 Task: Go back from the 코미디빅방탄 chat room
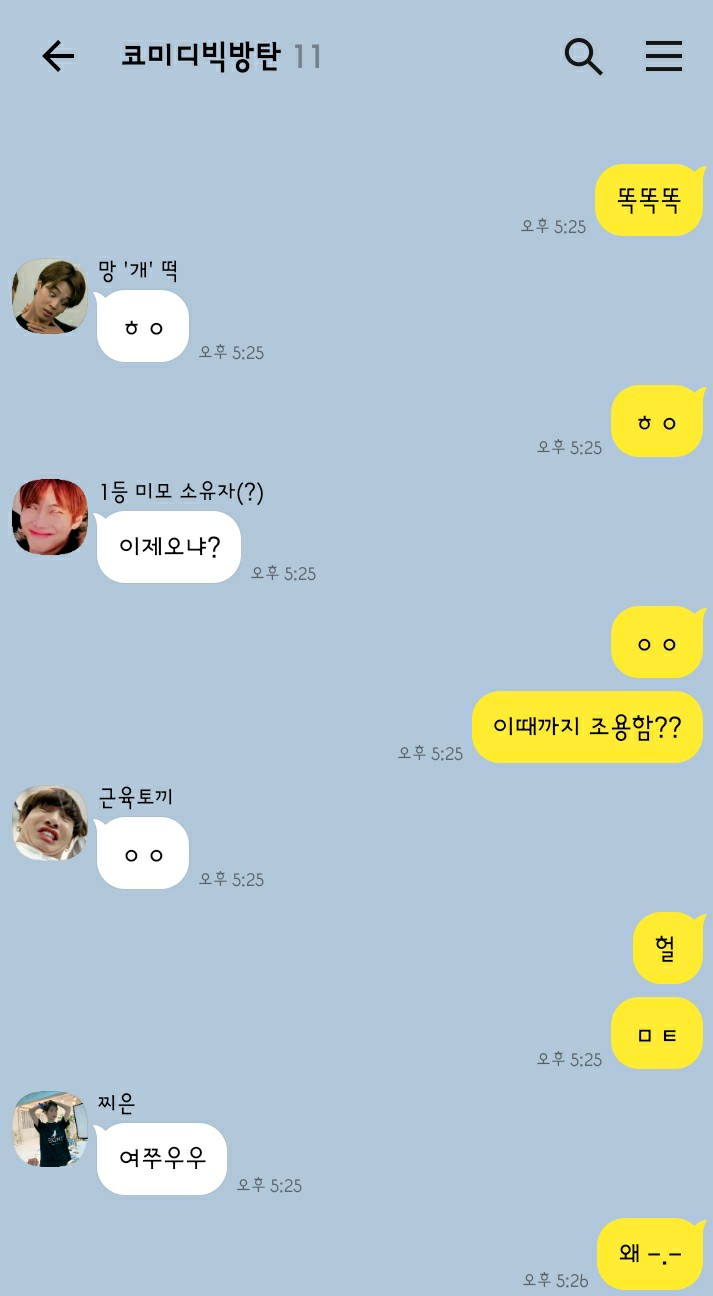pyautogui.click(x=58, y=57)
